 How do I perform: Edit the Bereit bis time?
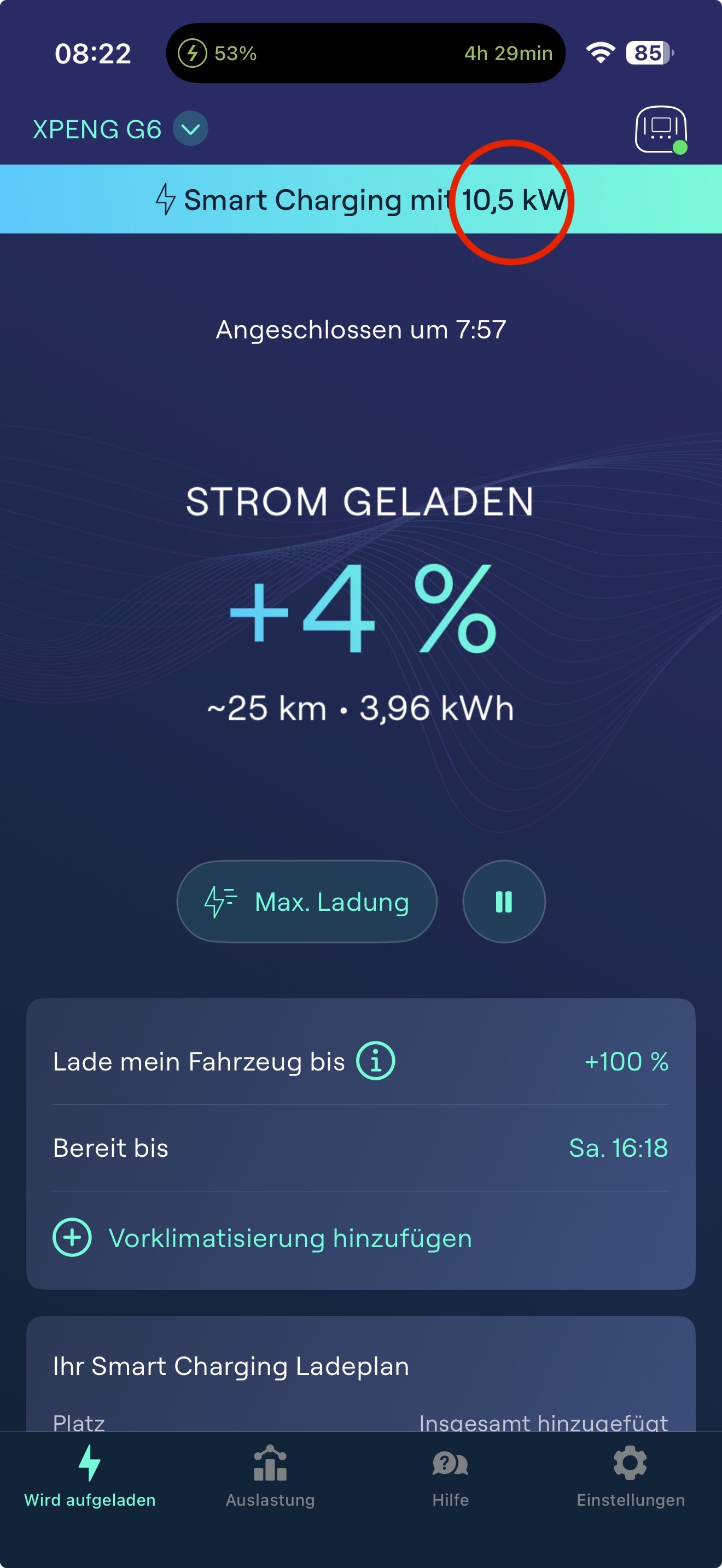tap(618, 1148)
